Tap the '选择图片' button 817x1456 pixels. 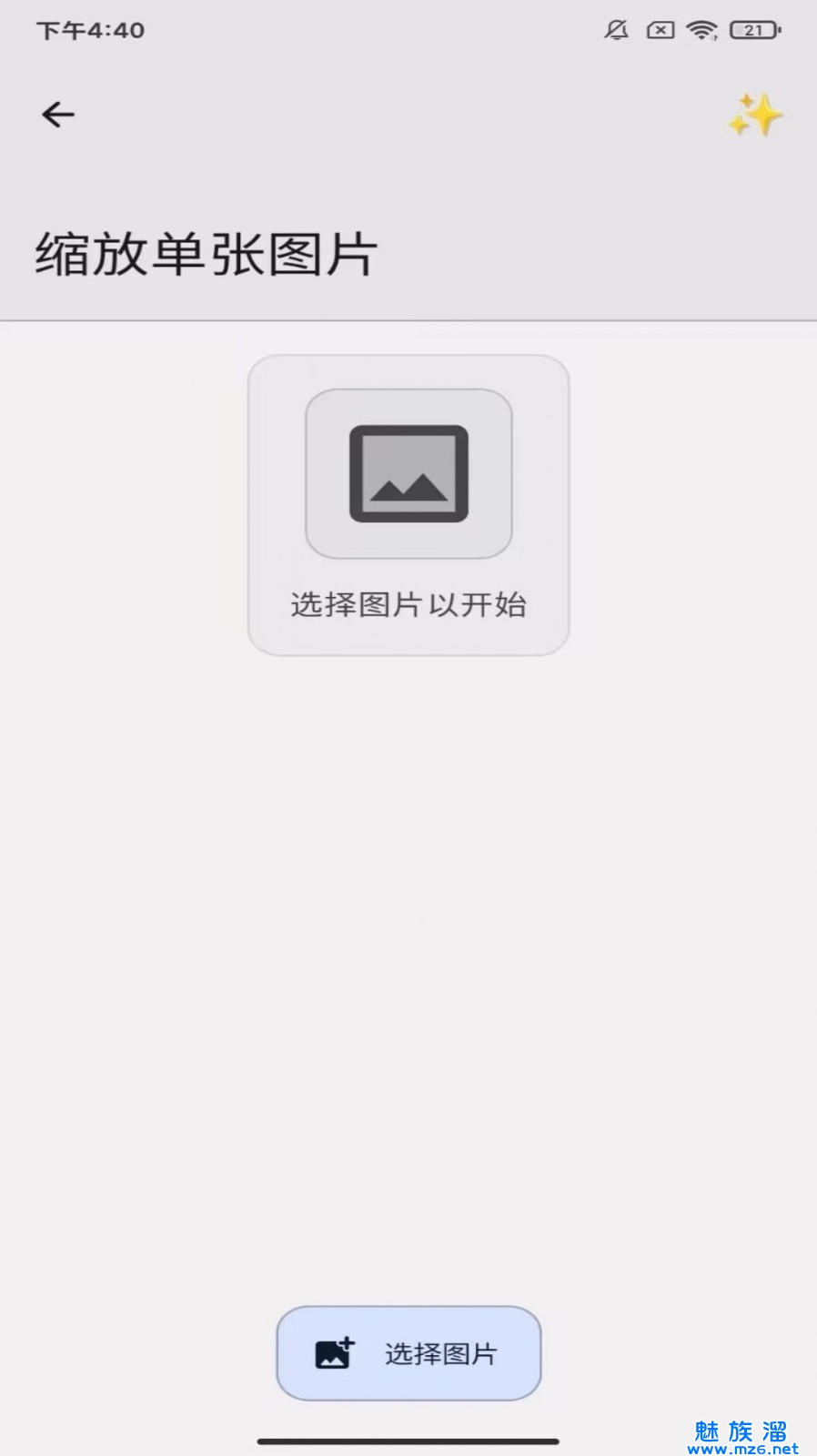coord(408,1353)
